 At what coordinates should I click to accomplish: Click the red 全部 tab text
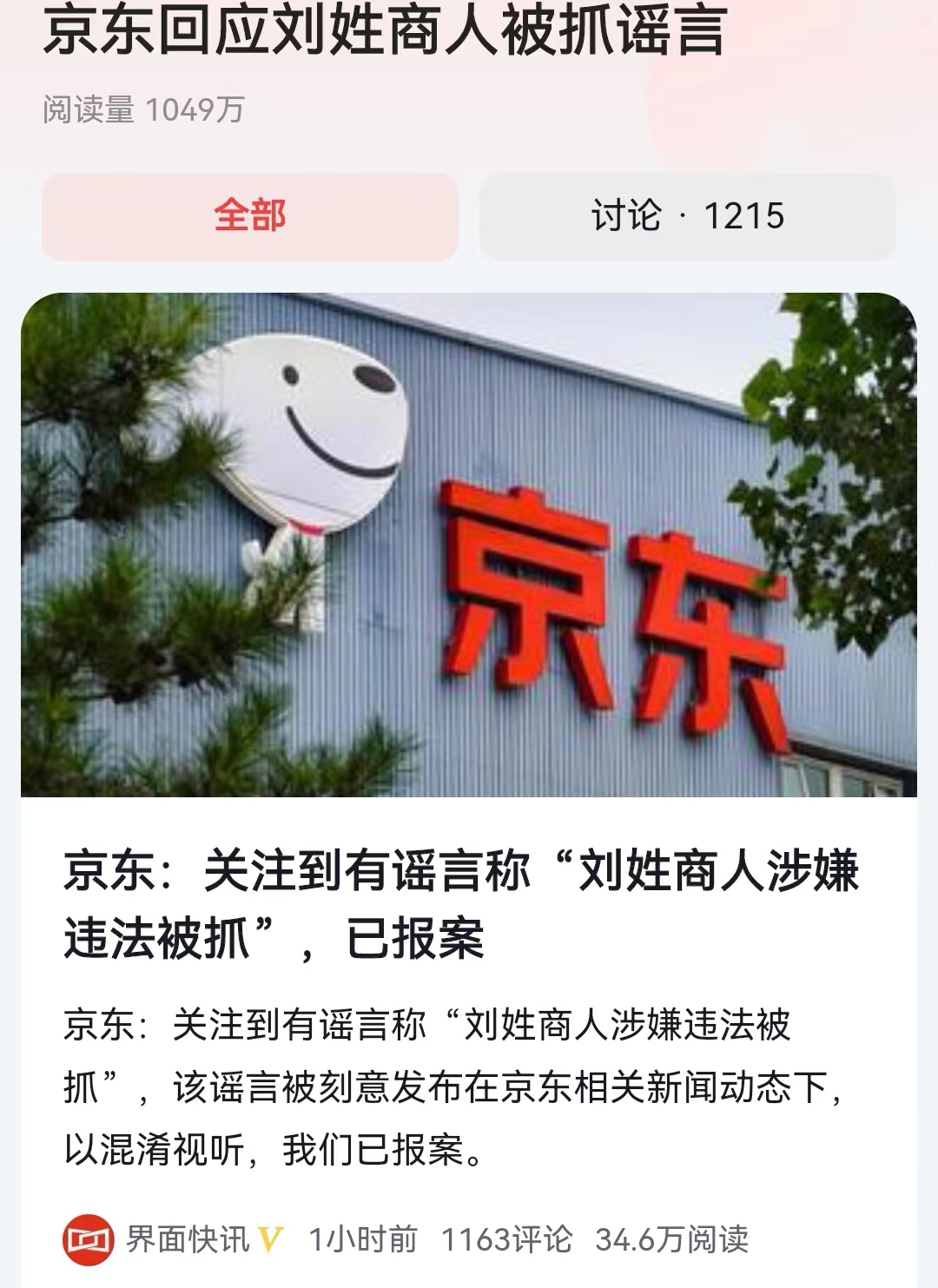[253, 218]
